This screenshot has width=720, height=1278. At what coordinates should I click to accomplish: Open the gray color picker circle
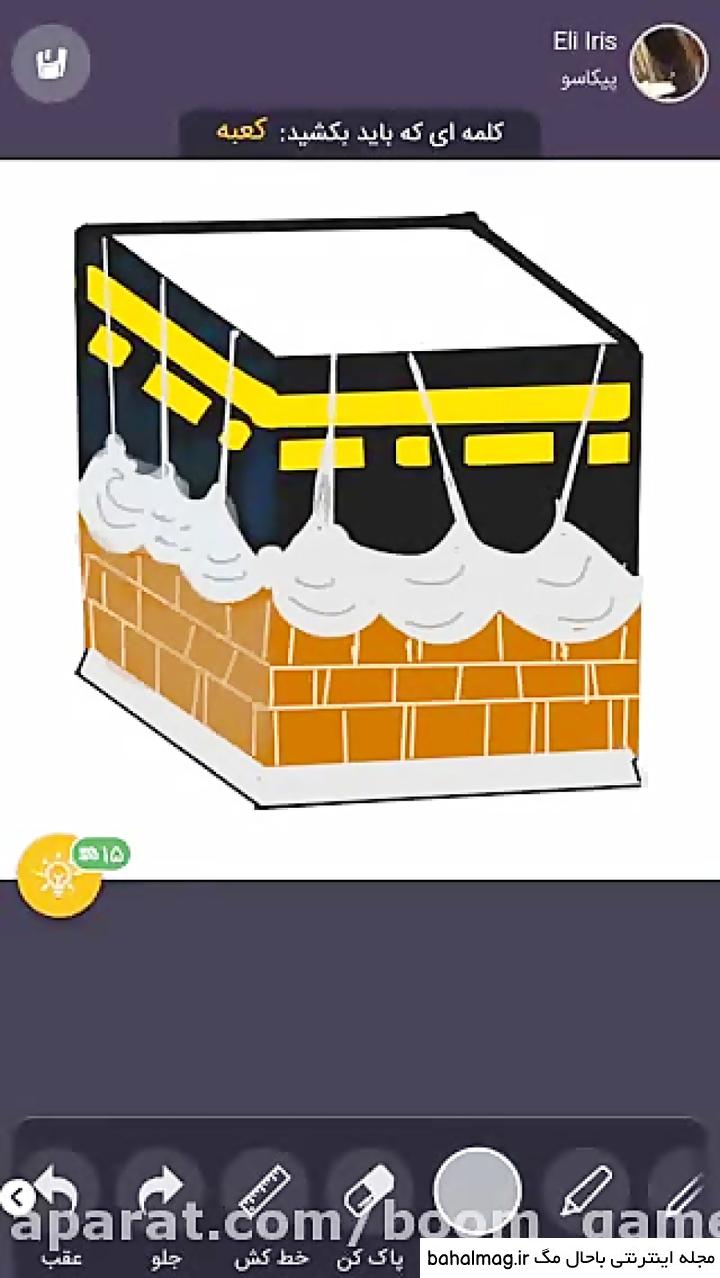point(478,1192)
